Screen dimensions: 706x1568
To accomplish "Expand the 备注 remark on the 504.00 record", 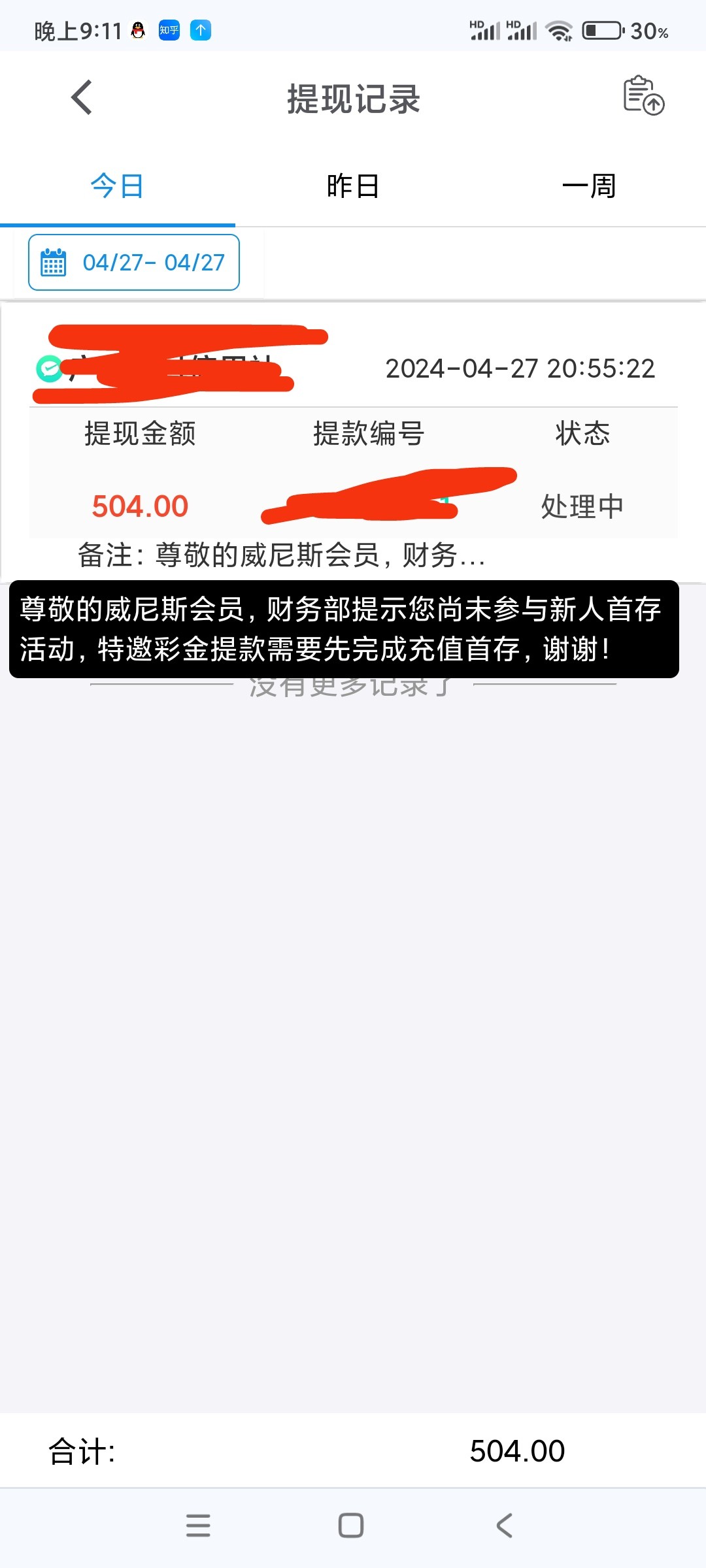I will (281, 556).
